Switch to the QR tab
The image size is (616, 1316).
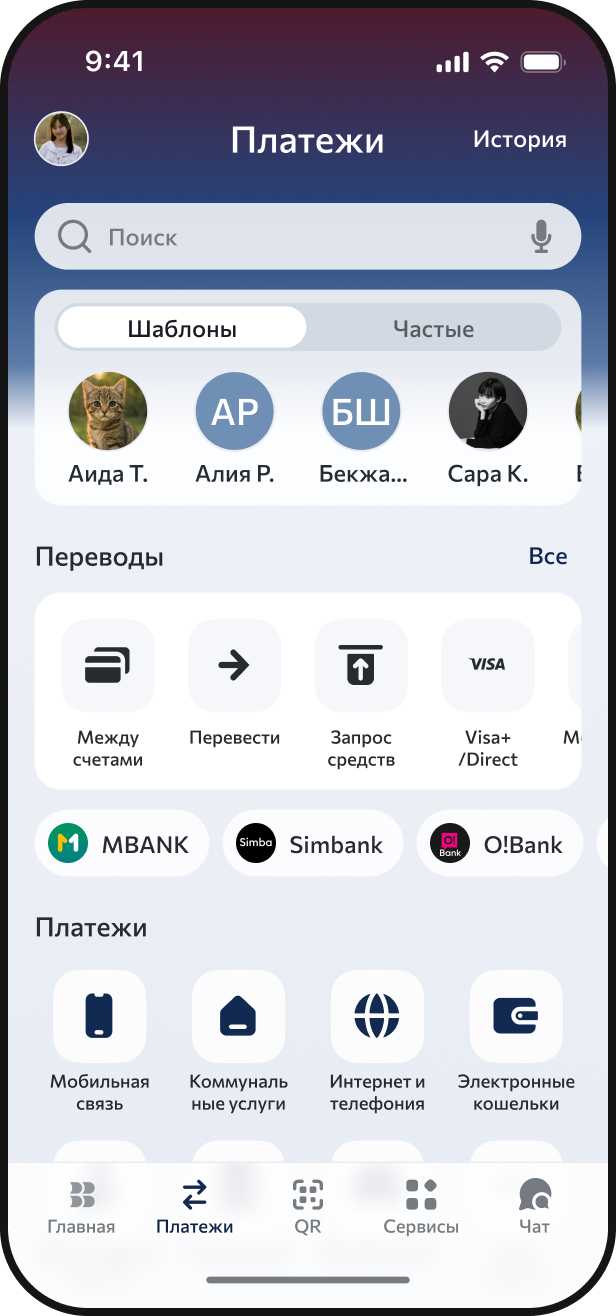pyautogui.click(x=308, y=1205)
